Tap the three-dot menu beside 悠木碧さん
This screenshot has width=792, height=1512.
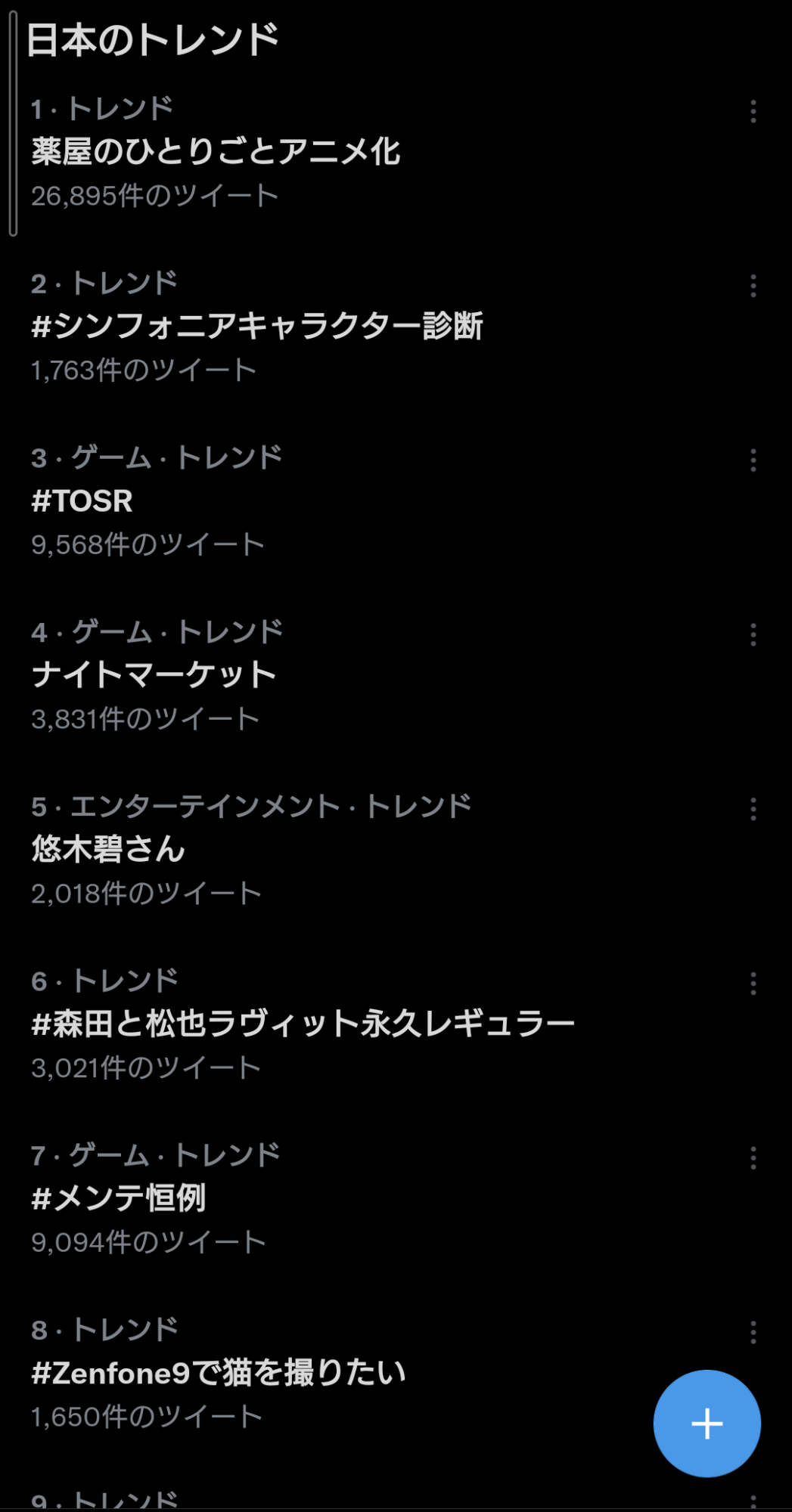pyautogui.click(x=753, y=810)
